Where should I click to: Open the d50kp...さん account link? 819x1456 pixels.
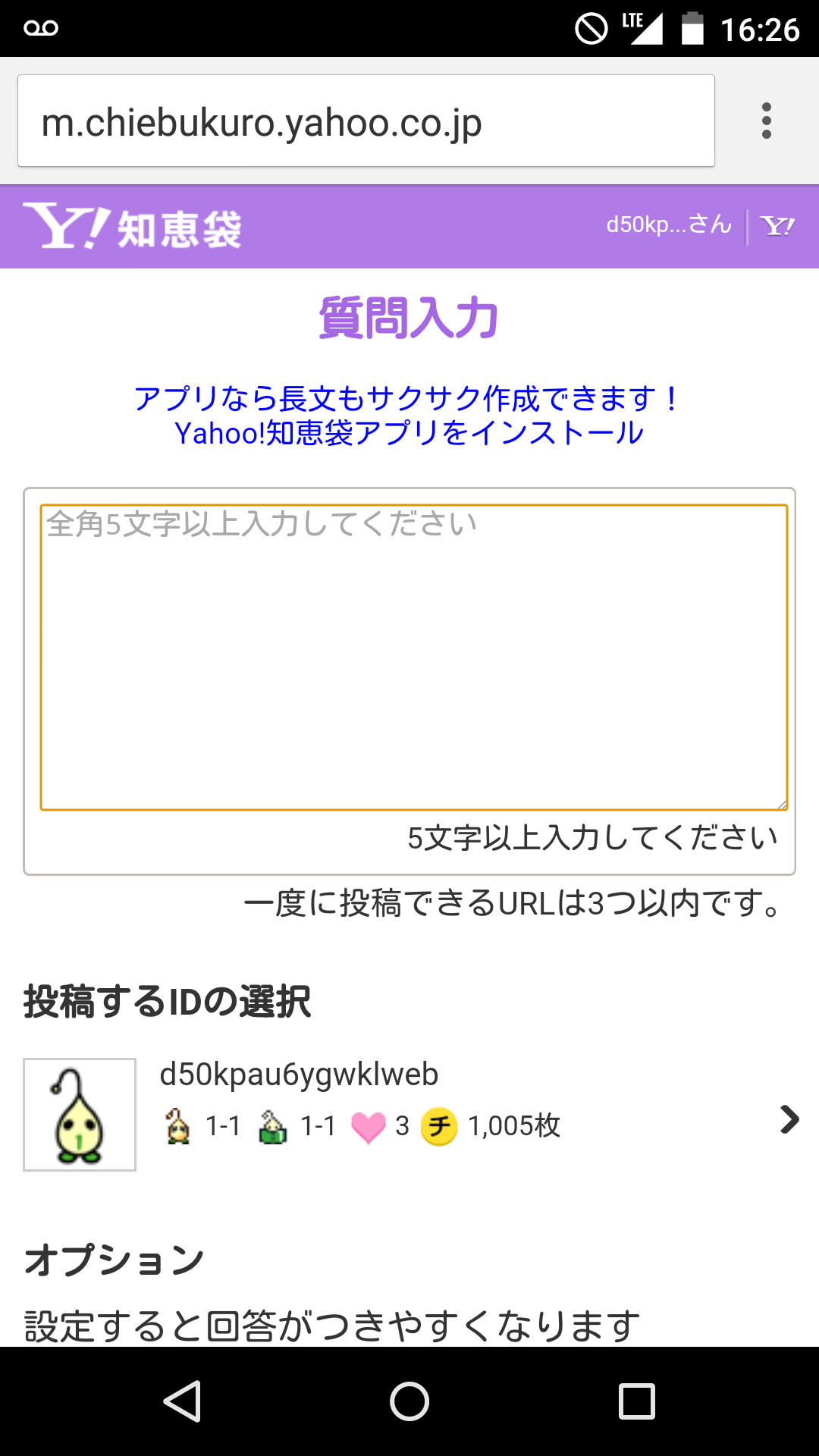[669, 225]
